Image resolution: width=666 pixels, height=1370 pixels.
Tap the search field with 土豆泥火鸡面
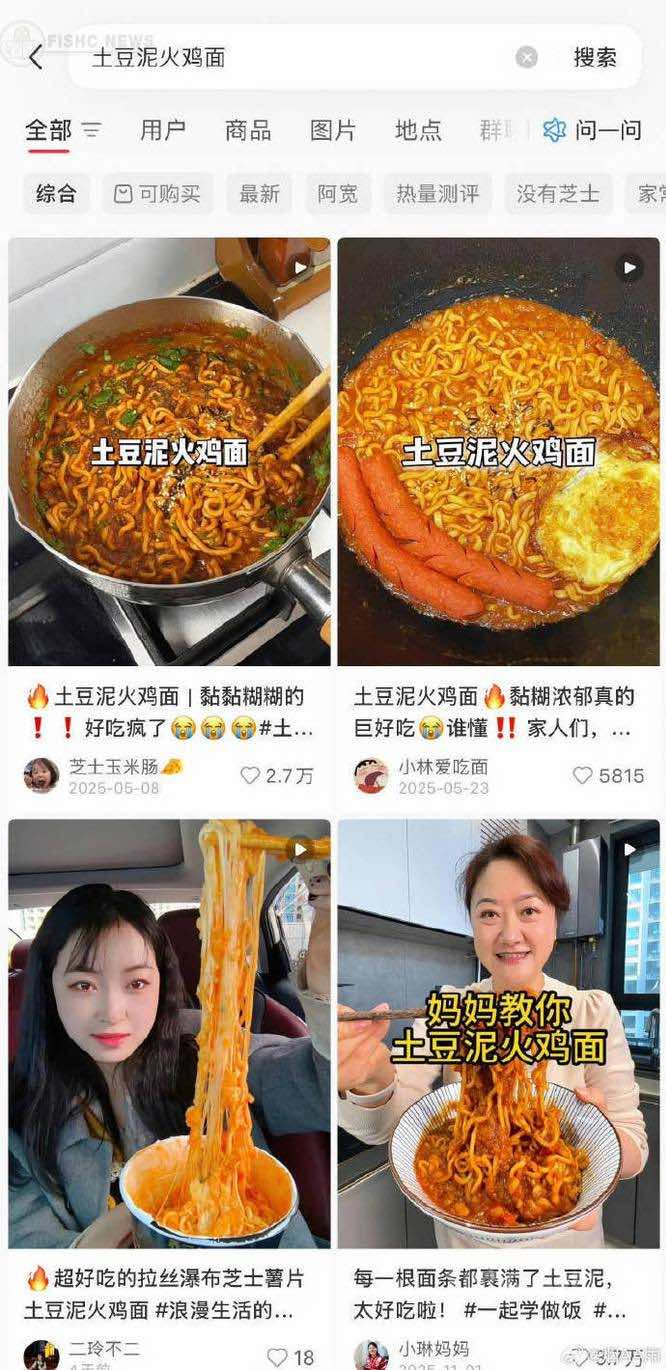point(290,57)
